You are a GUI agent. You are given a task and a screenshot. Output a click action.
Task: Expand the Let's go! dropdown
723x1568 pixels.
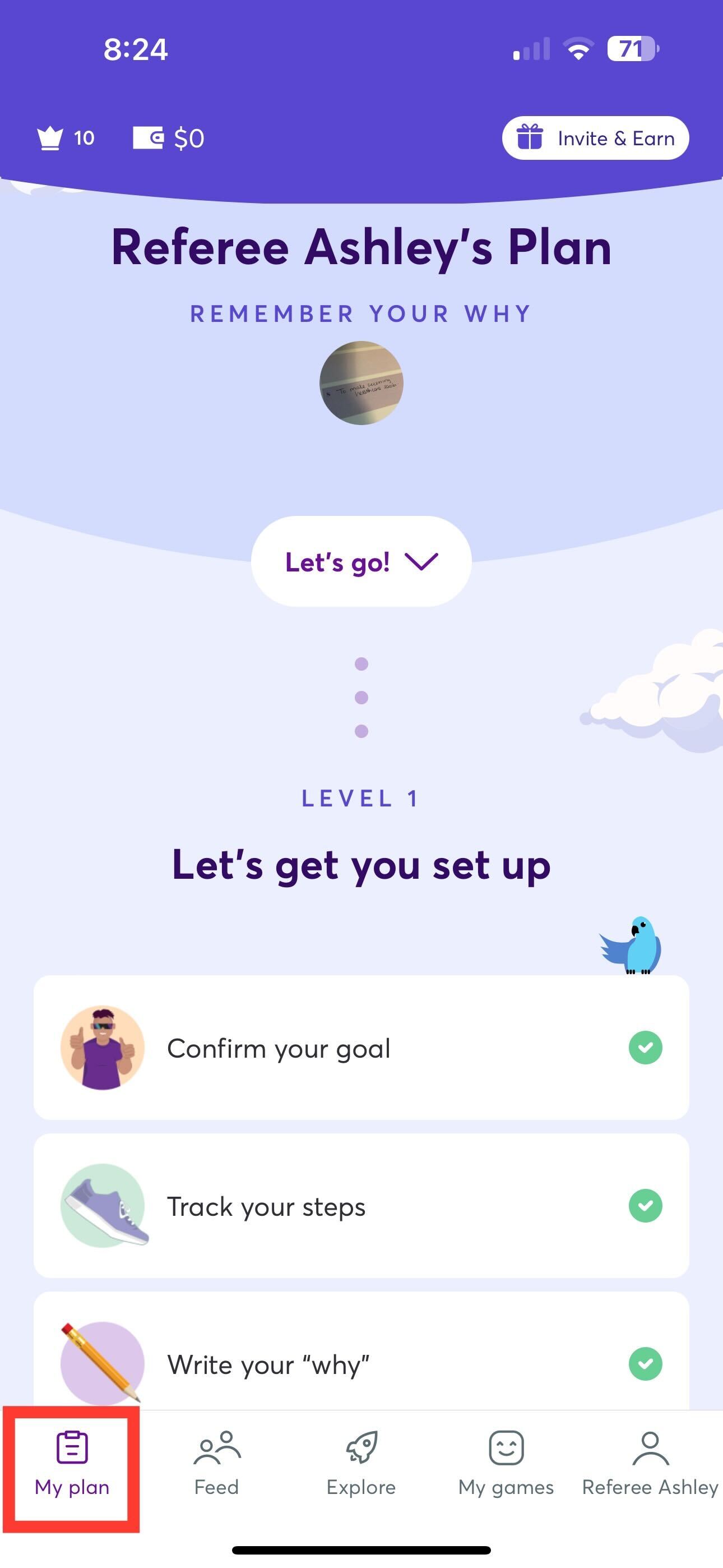pyautogui.click(x=361, y=561)
